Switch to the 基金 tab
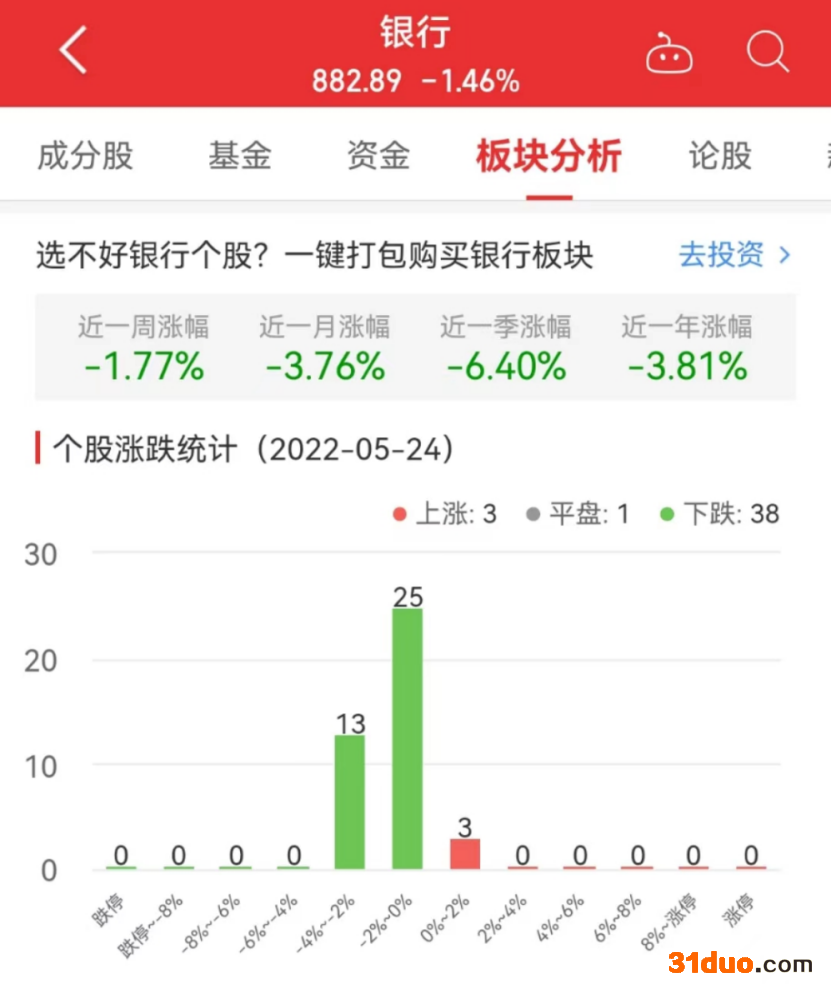 point(240,156)
